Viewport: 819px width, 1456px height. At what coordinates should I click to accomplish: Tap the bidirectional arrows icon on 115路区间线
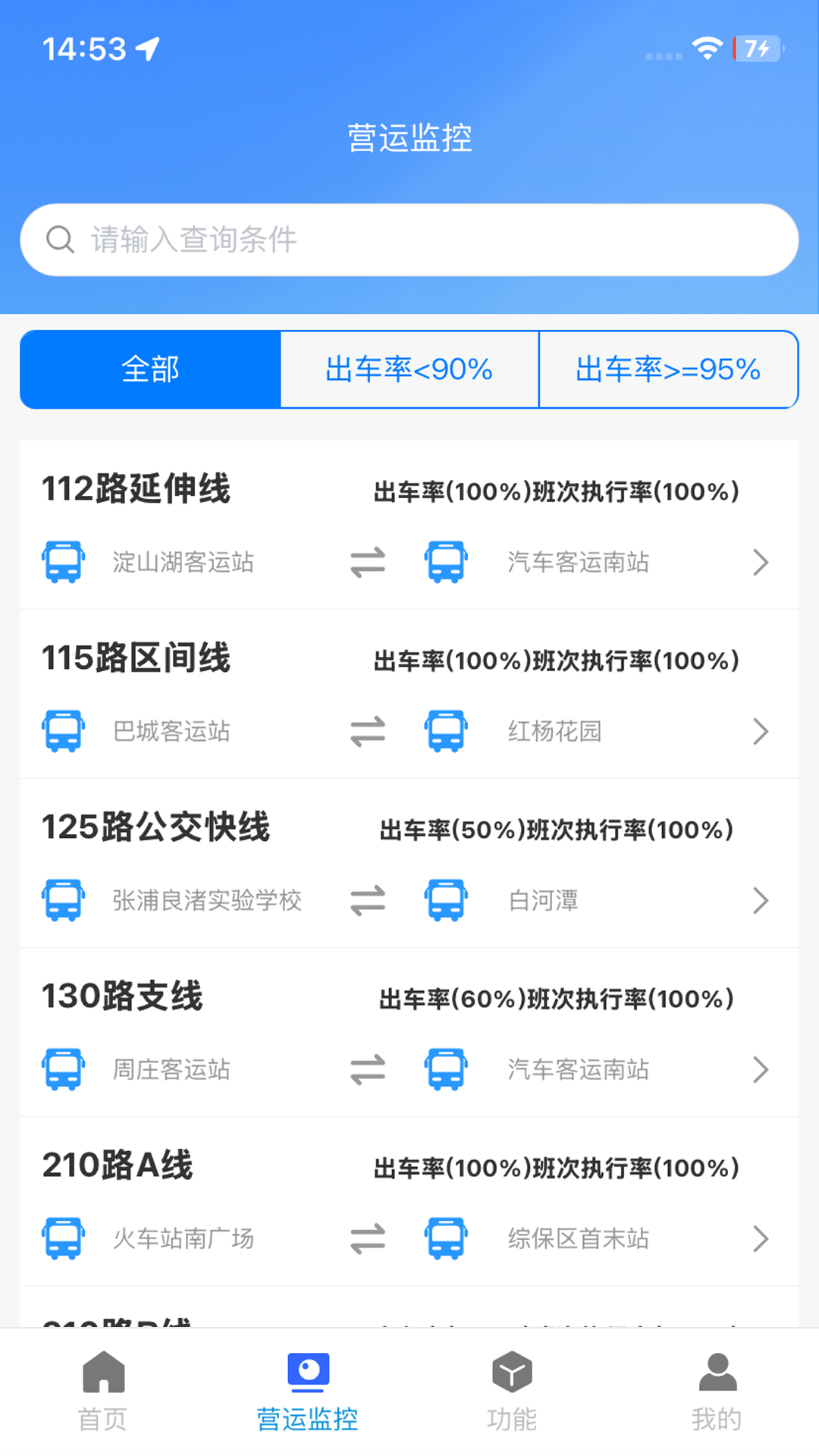(368, 732)
